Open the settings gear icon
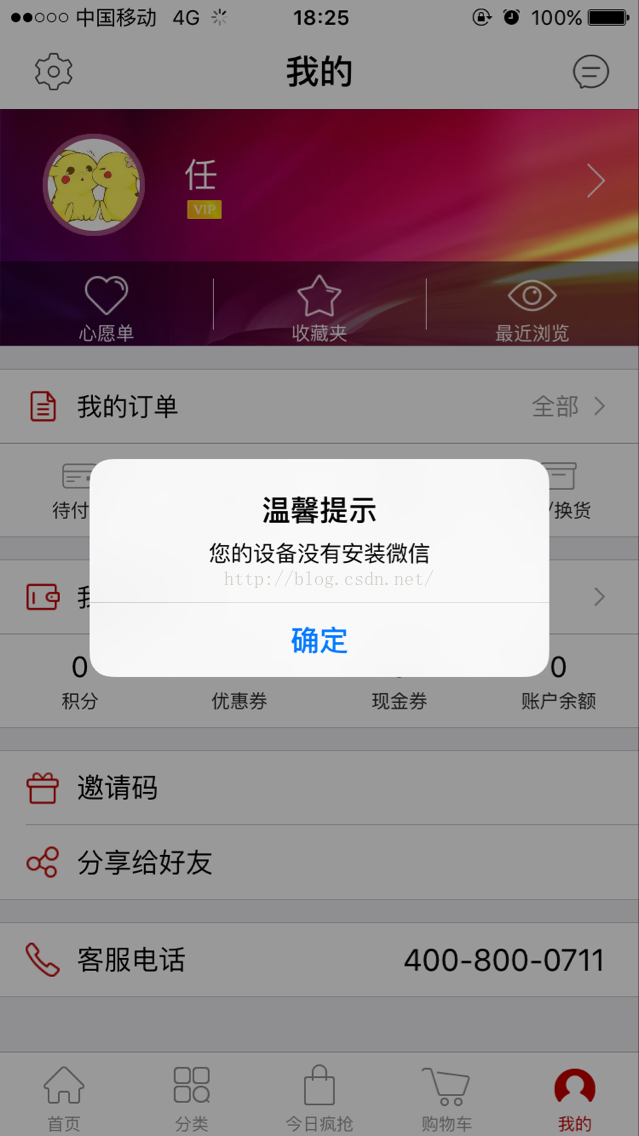Image resolution: width=639 pixels, height=1136 pixels. pyautogui.click(x=54, y=72)
